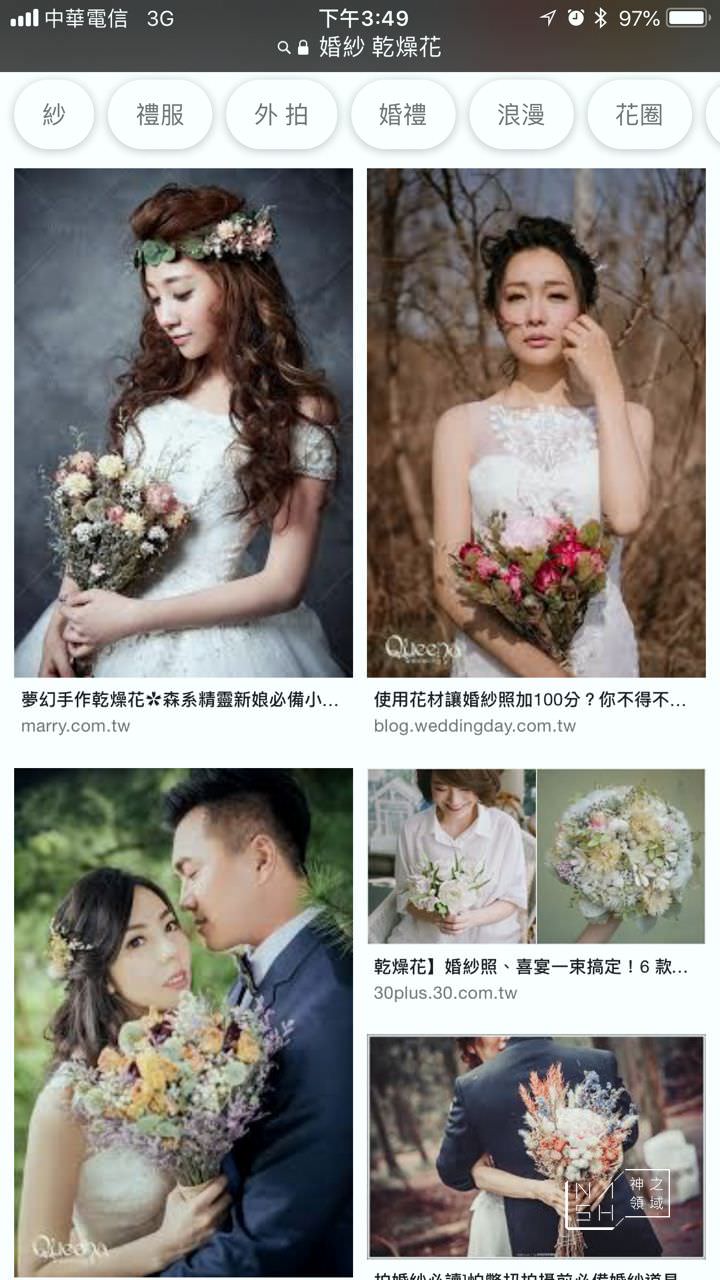Open the couple photo with colorful dried bouquet
720x1280 pixels.
(183, 1020)
